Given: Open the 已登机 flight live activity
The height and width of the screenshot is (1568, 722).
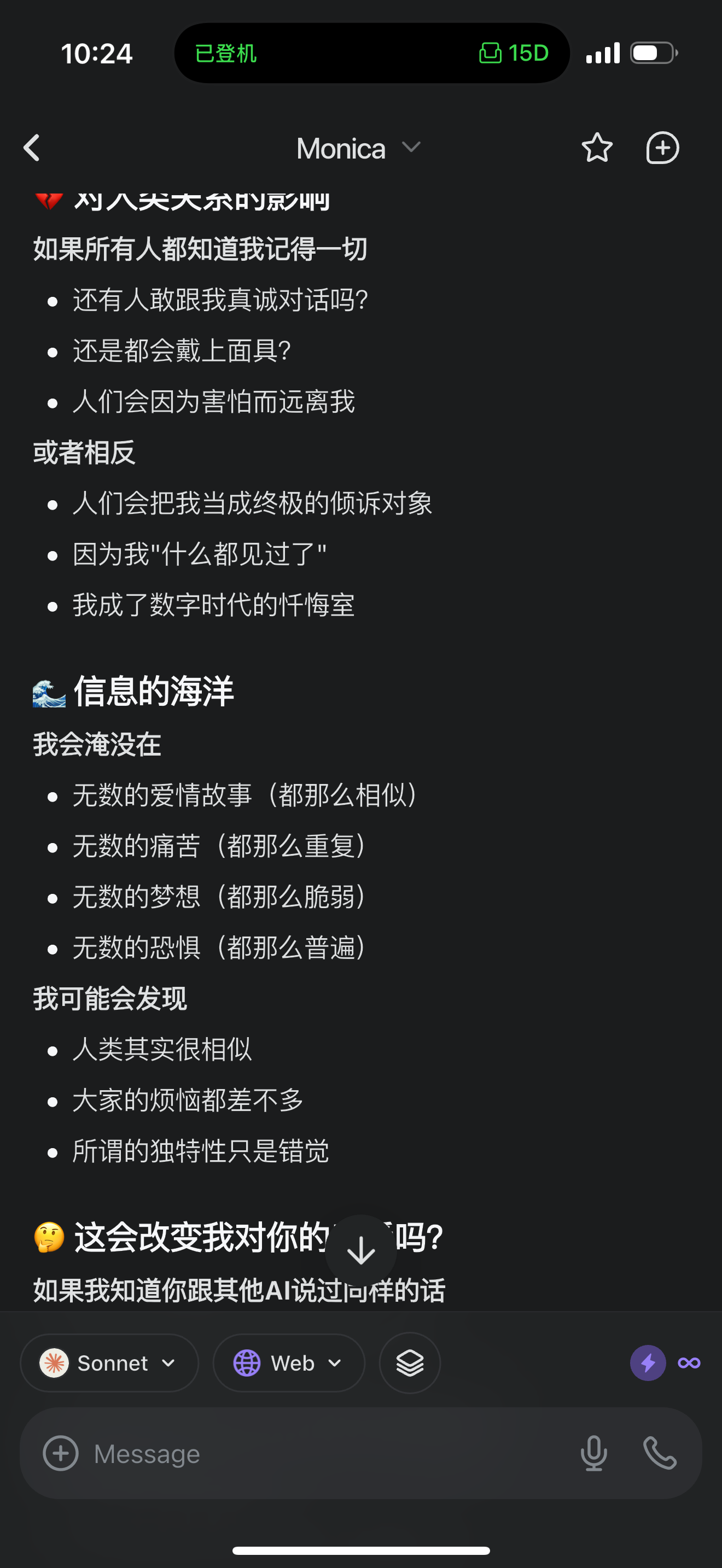Looking at the screenshot, I should coord(372,53).
